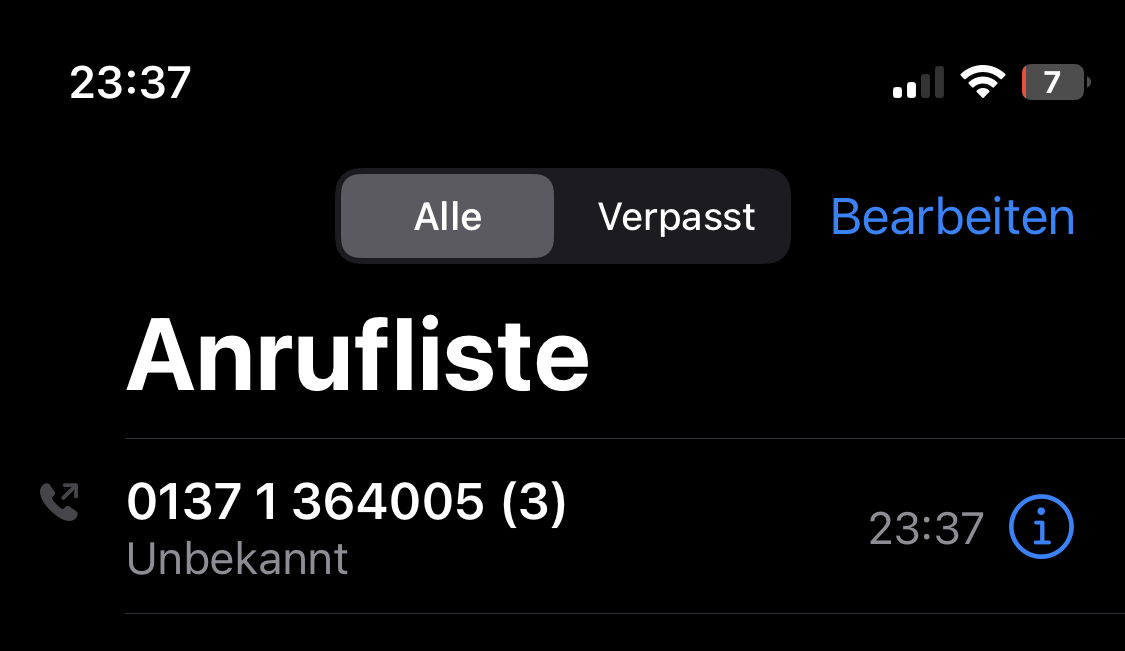The height and width of the screenshot is (651, 1125).
Task: Tap Bearbeiten to edit the call list
Action: 952,217
